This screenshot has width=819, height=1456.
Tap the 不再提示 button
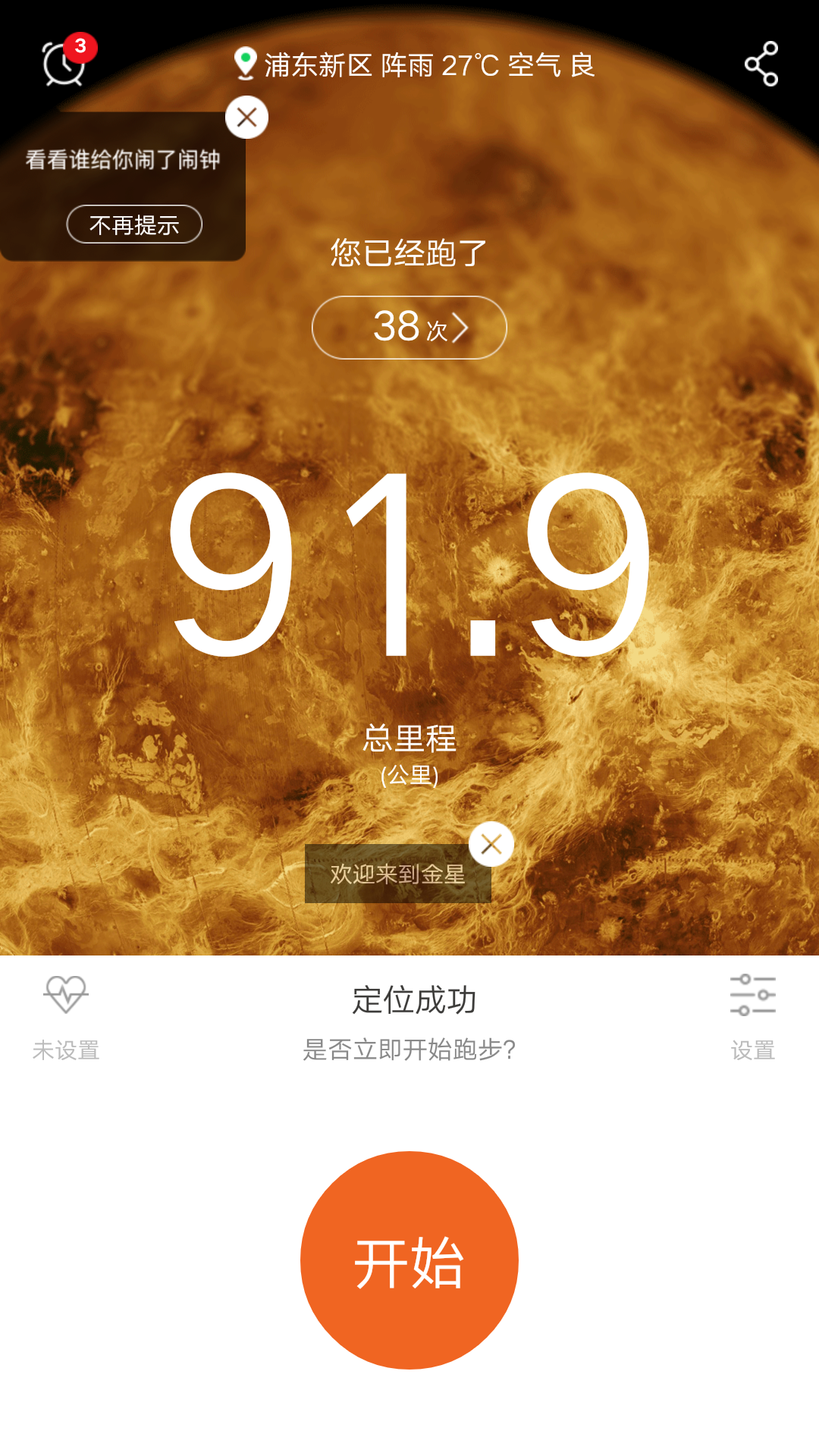pyautogui.click(x=134, y=224)
